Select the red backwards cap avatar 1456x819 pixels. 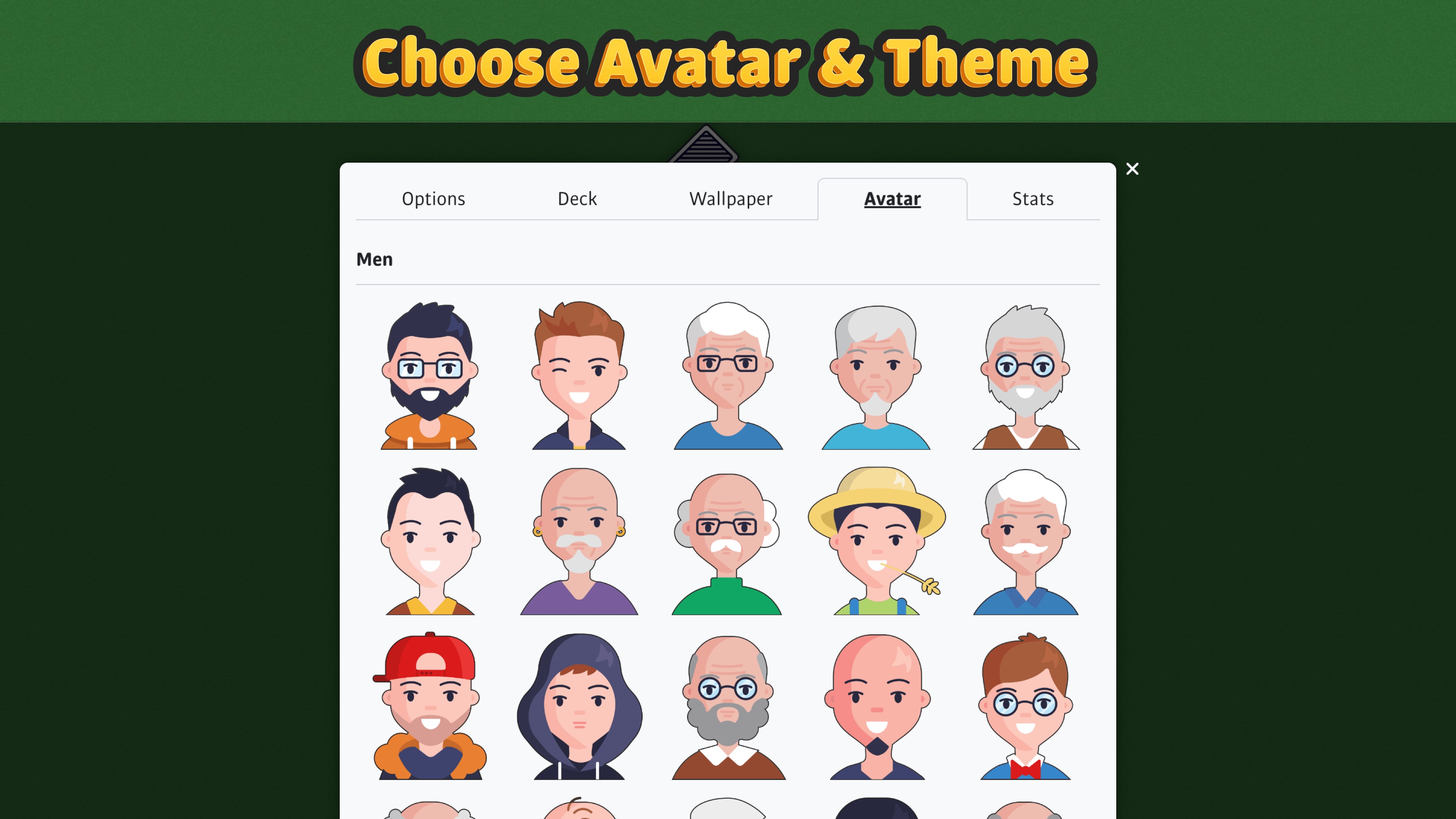(x=430, y=706)
